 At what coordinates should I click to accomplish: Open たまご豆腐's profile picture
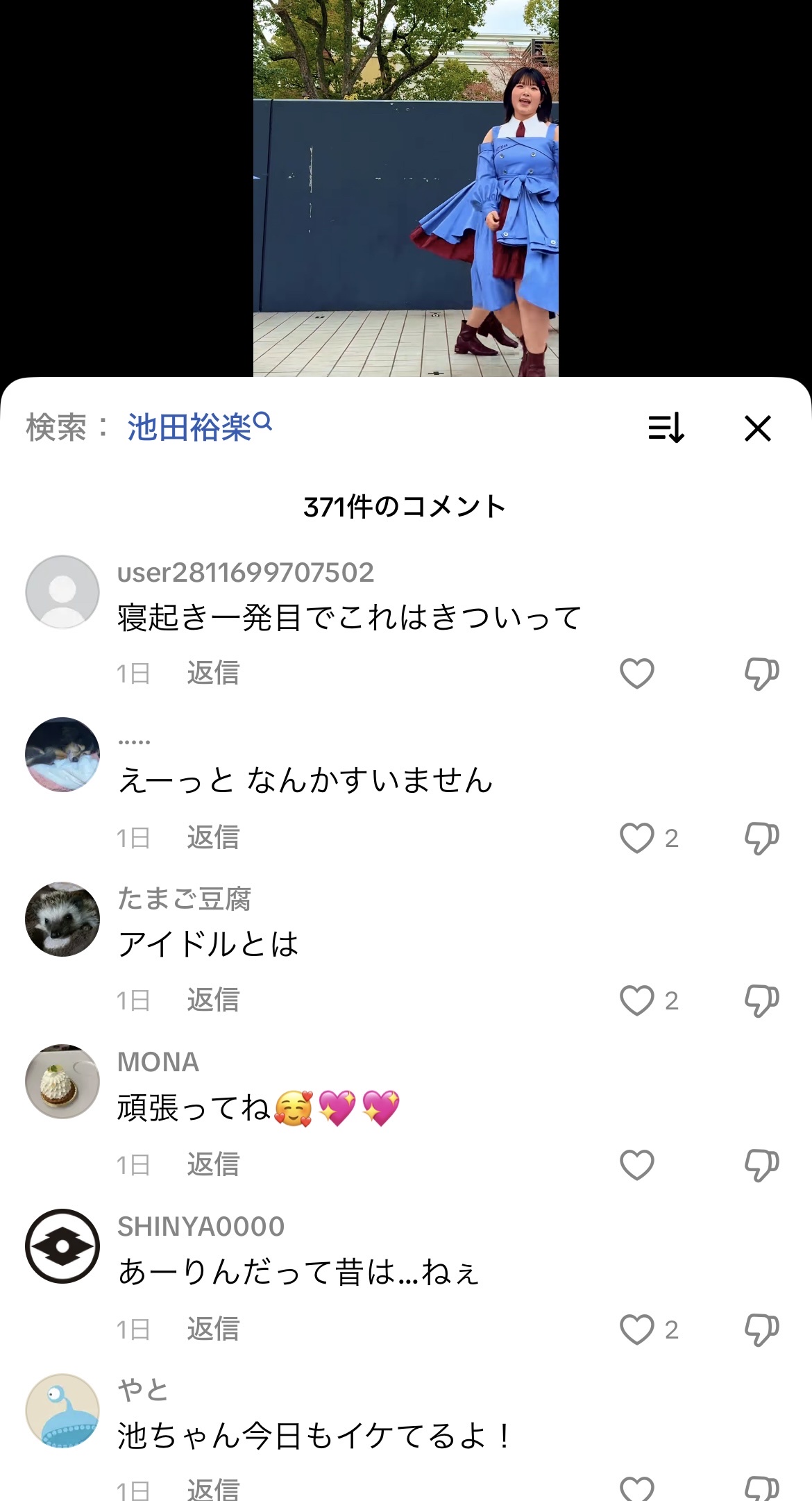pos(62,919)
